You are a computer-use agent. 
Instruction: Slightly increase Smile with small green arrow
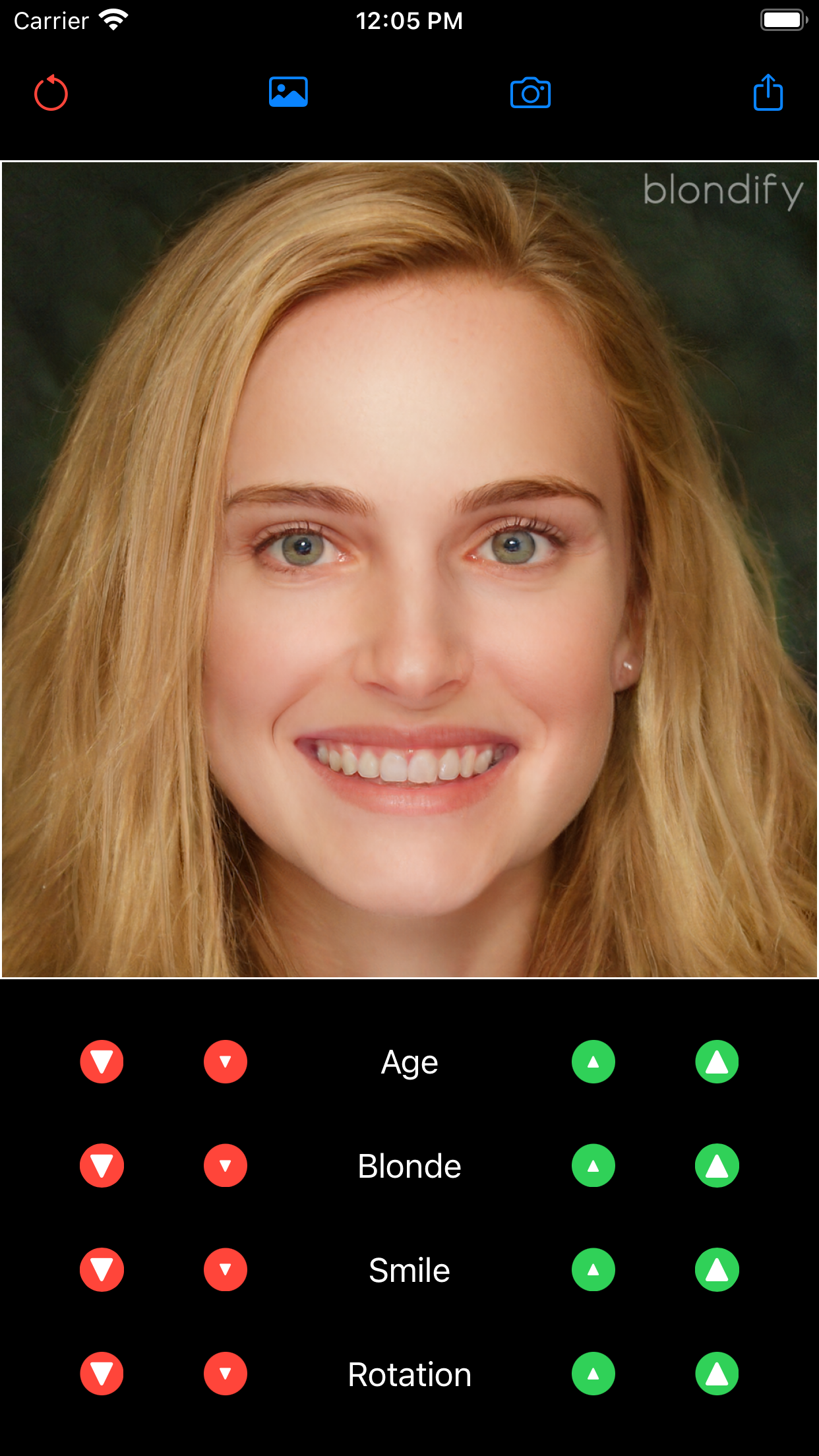(x=593, y=1269)
